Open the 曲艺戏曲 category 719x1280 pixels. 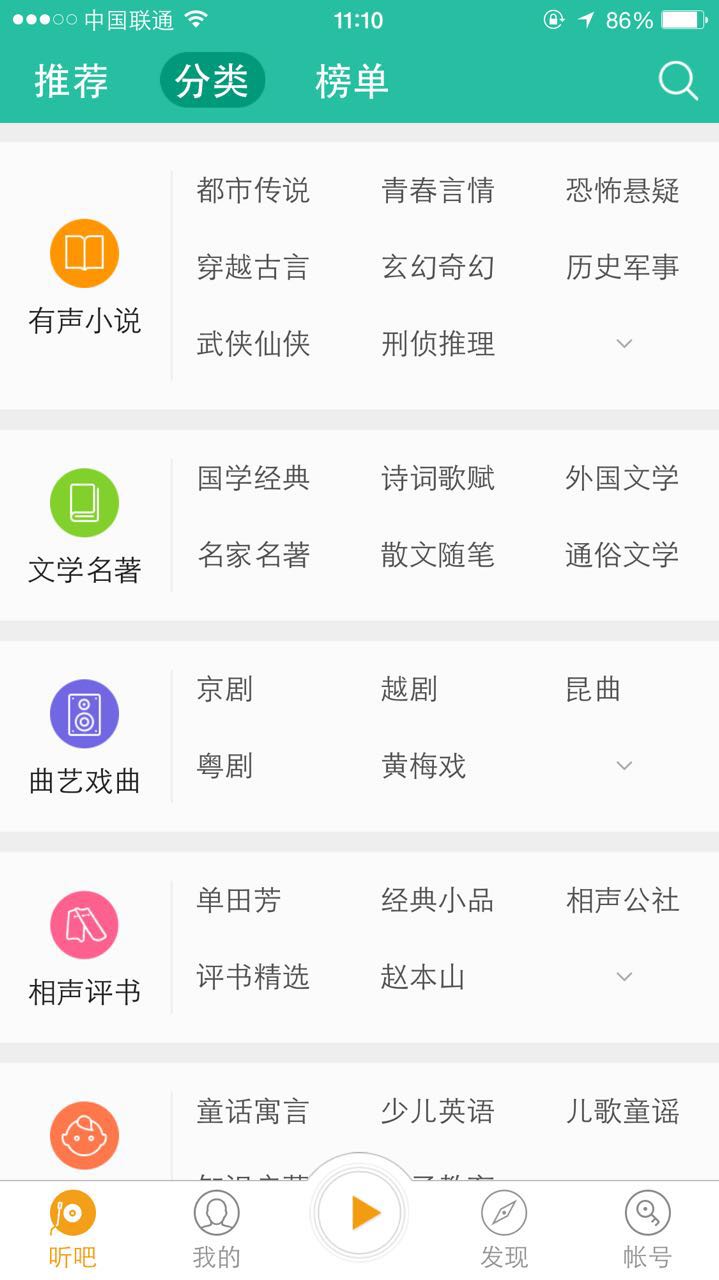tap(85, 738)
